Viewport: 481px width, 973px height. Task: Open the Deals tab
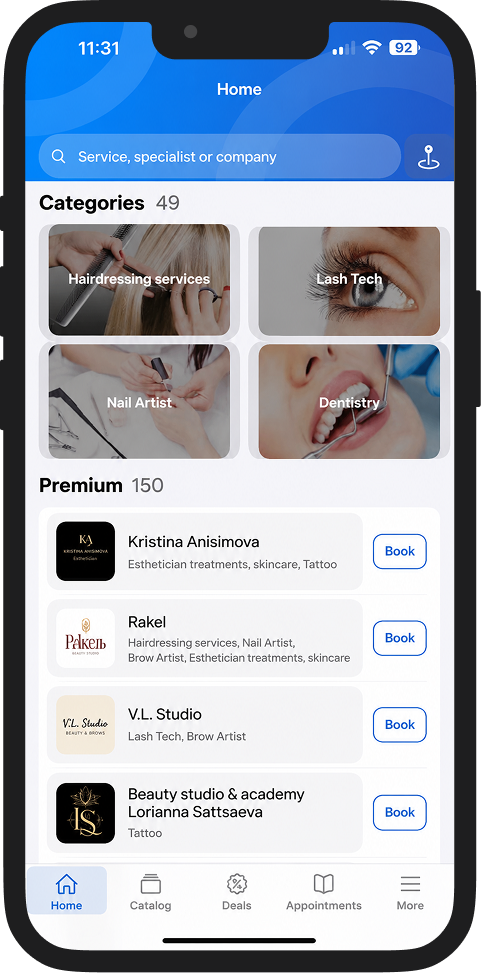pos(237,892)
